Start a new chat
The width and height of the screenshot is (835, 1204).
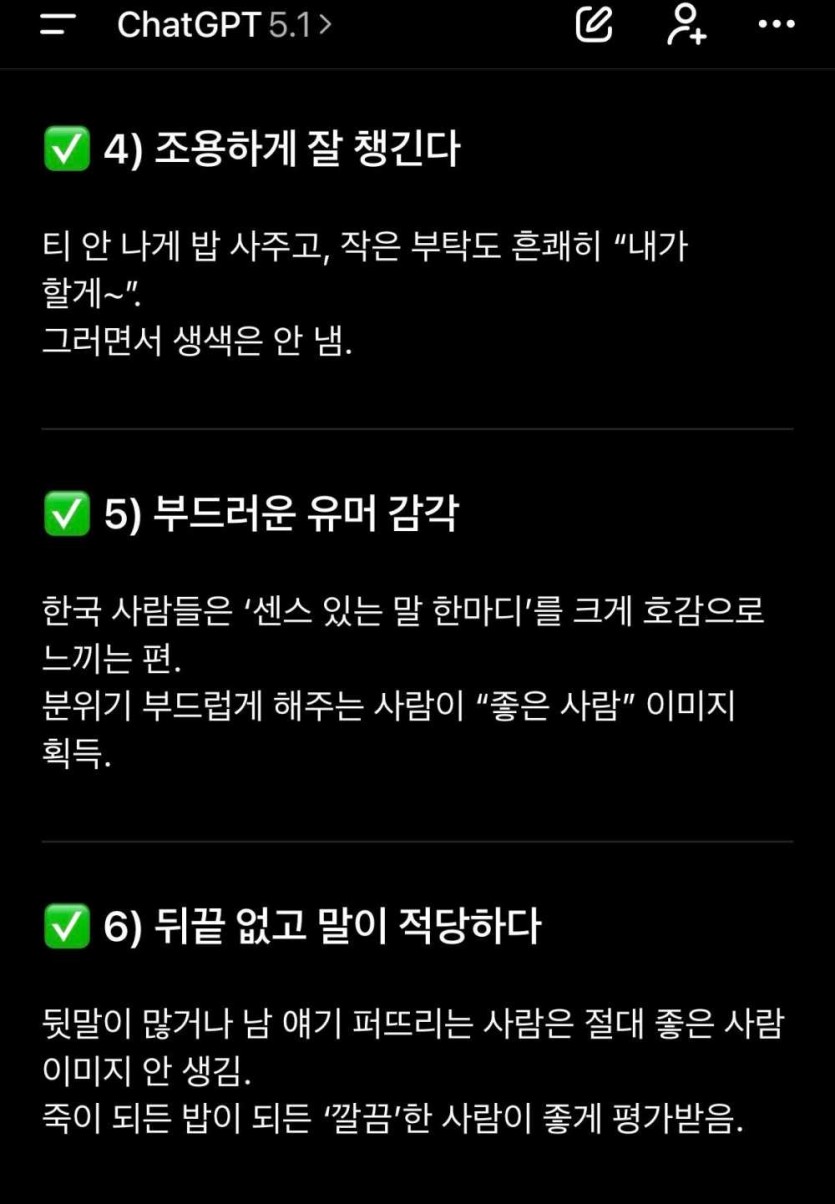pyautogui.click(x=594, y=25)
